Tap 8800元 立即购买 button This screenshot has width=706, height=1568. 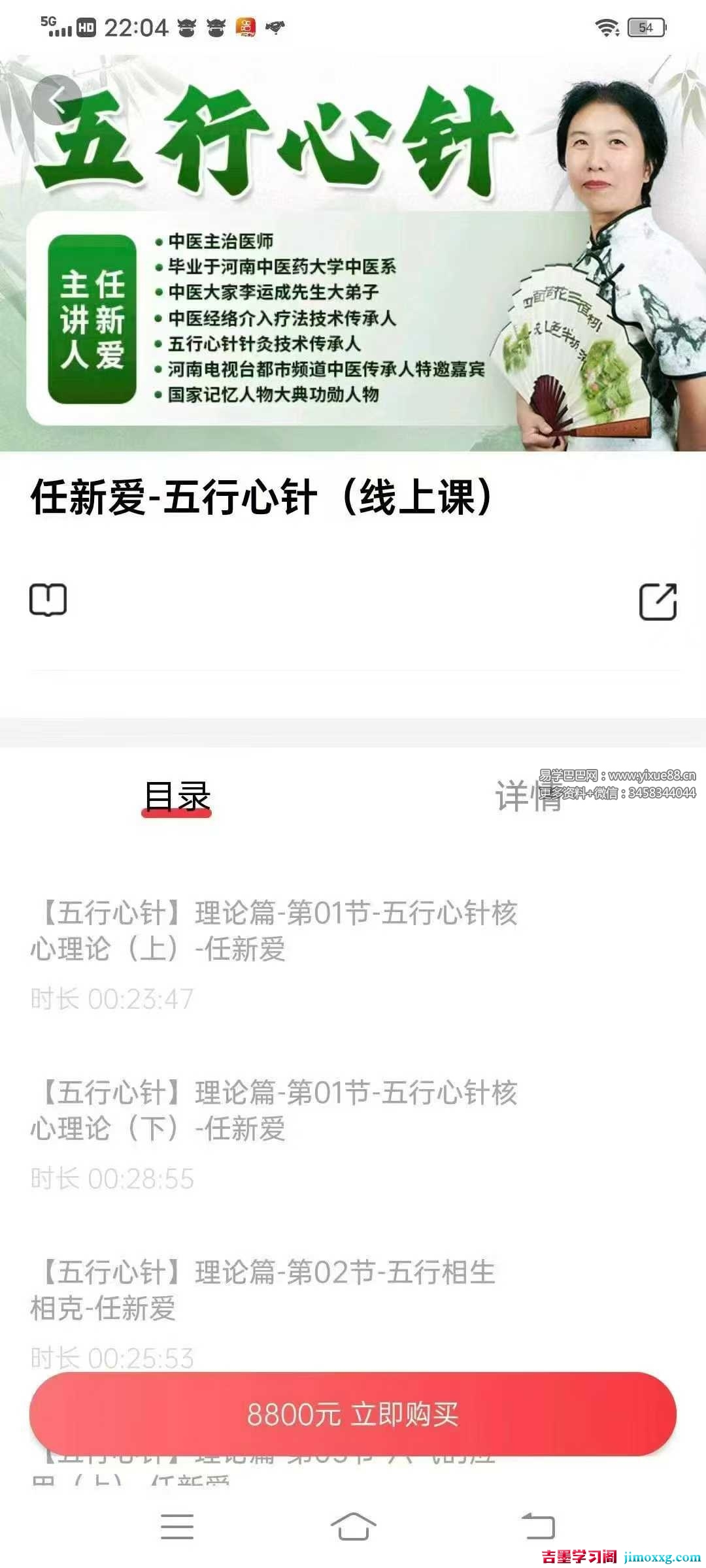pyautogui.click(x=353, y=1414)
